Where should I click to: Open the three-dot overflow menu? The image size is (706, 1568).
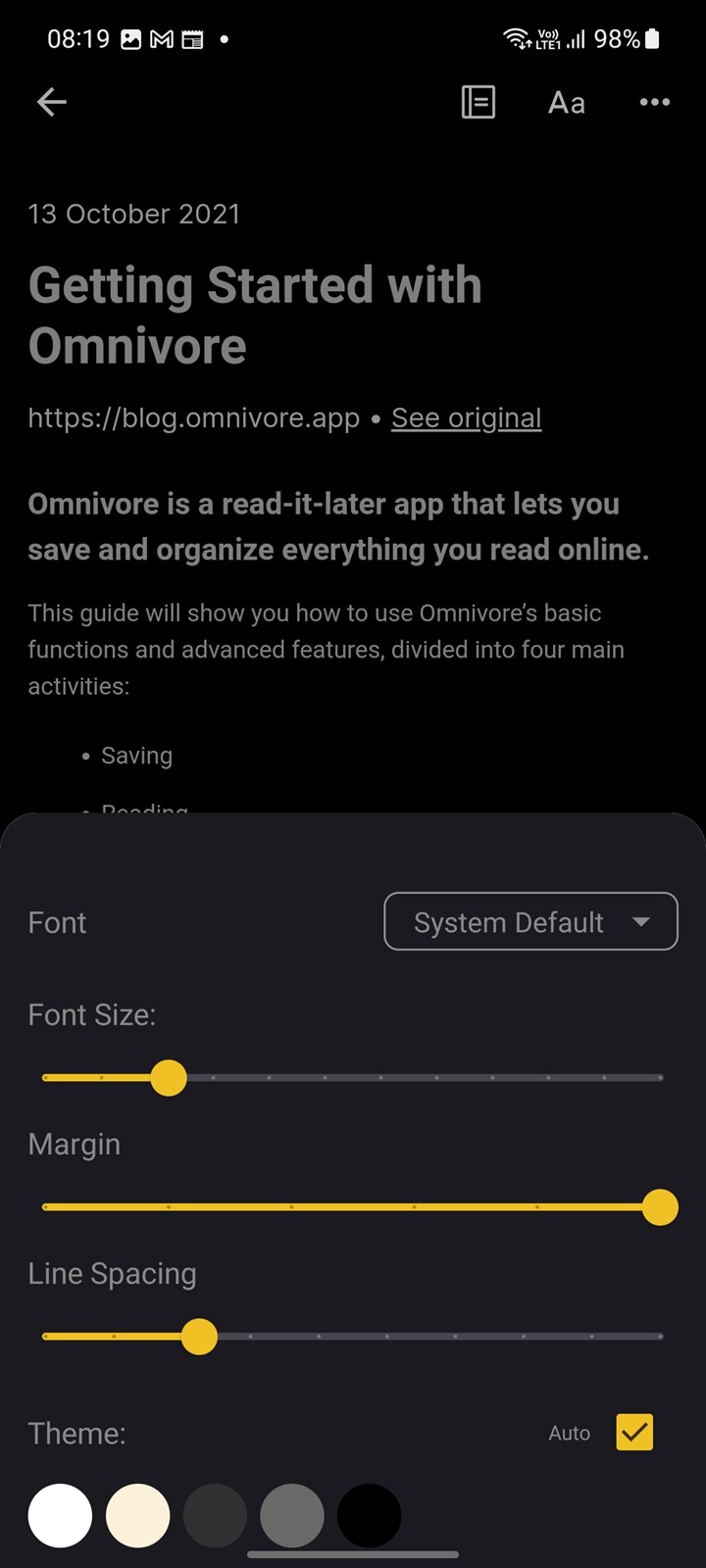(x=654, y=102)
